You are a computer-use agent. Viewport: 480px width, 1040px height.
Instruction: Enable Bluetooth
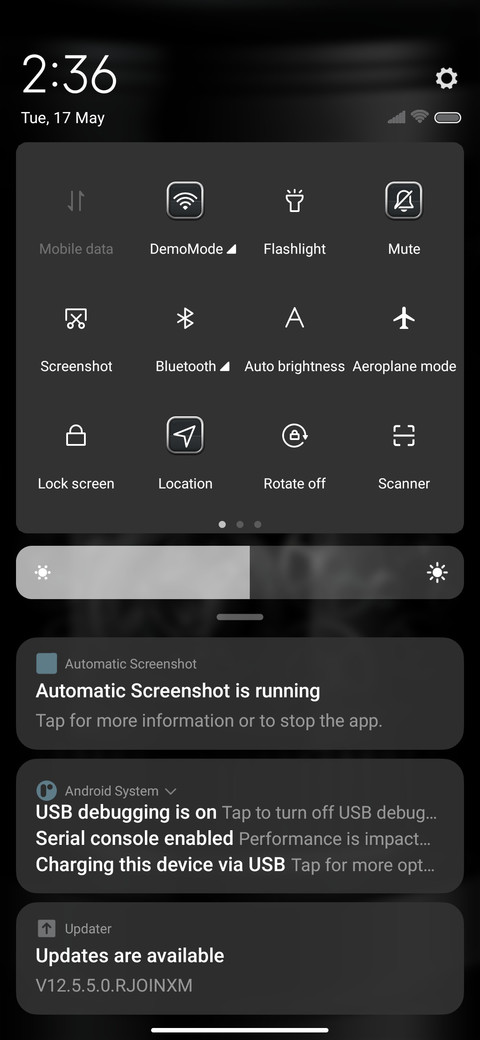[x=185, y=318]
